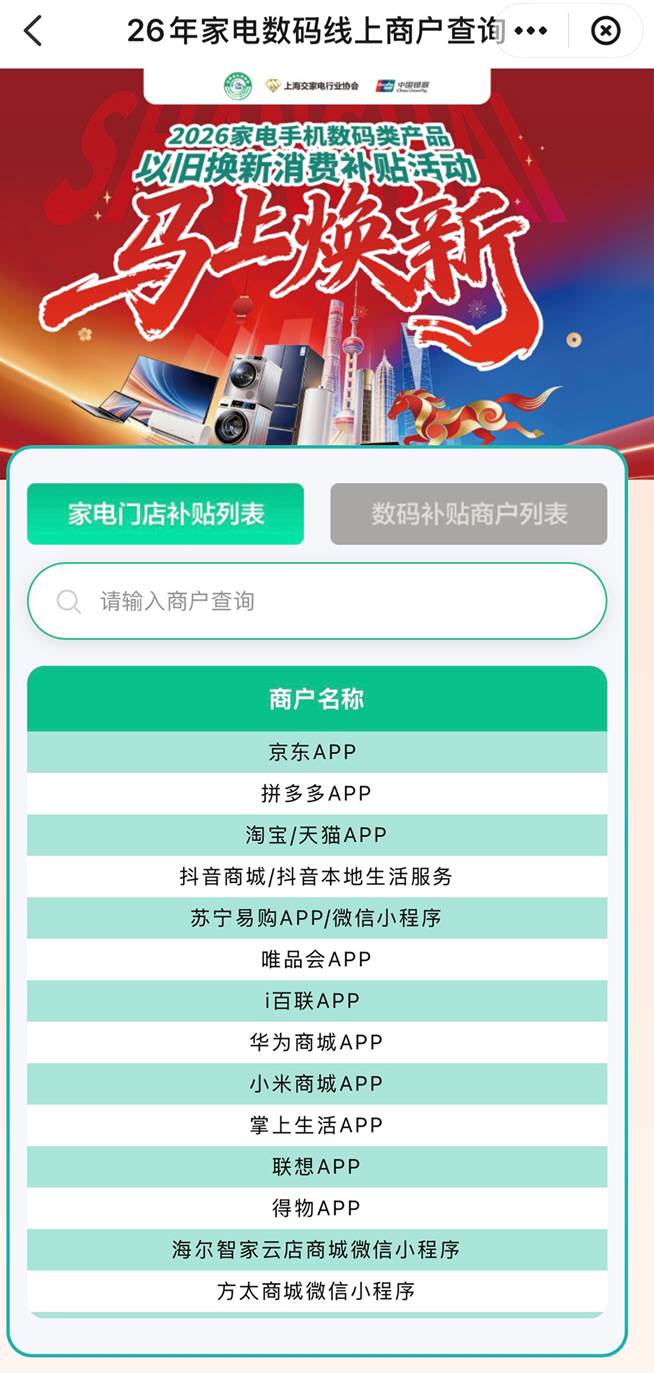Select the 家电门店补贴列表 tab

tap(165, 514)
